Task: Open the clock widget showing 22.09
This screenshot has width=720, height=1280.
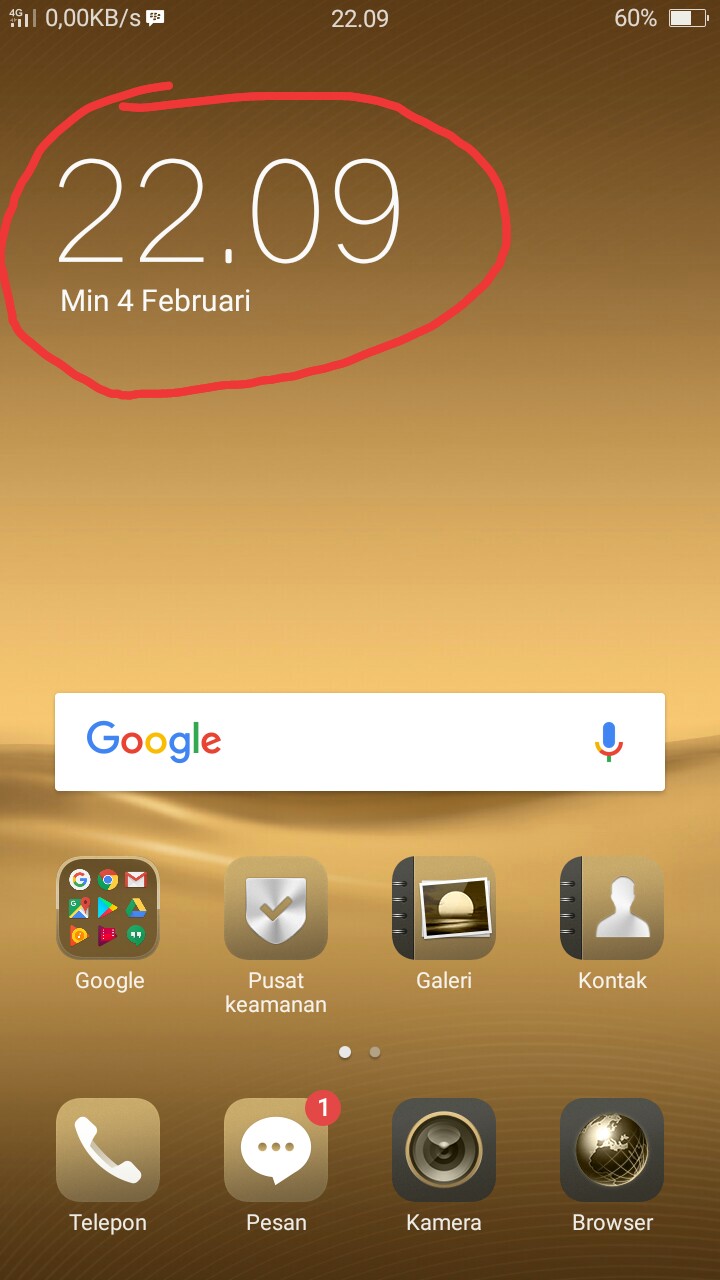Action: (x=228, y=210)
